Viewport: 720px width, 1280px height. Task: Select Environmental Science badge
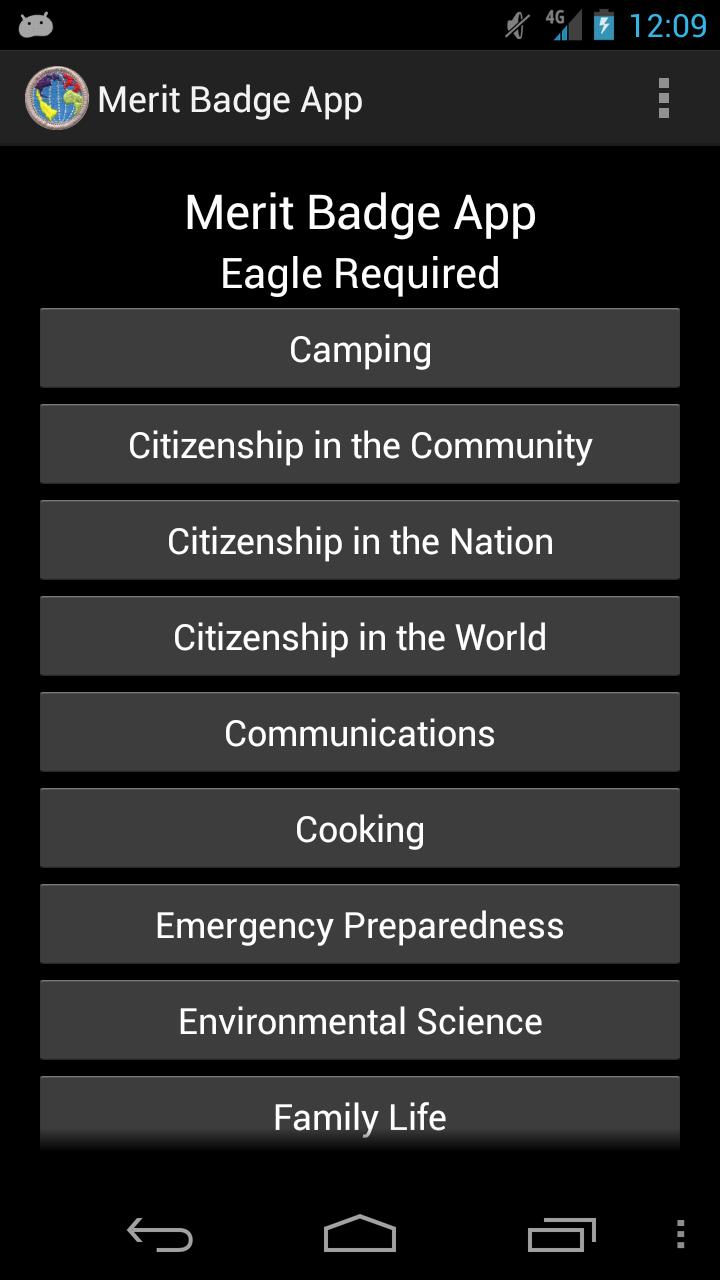pos(360,1020)
